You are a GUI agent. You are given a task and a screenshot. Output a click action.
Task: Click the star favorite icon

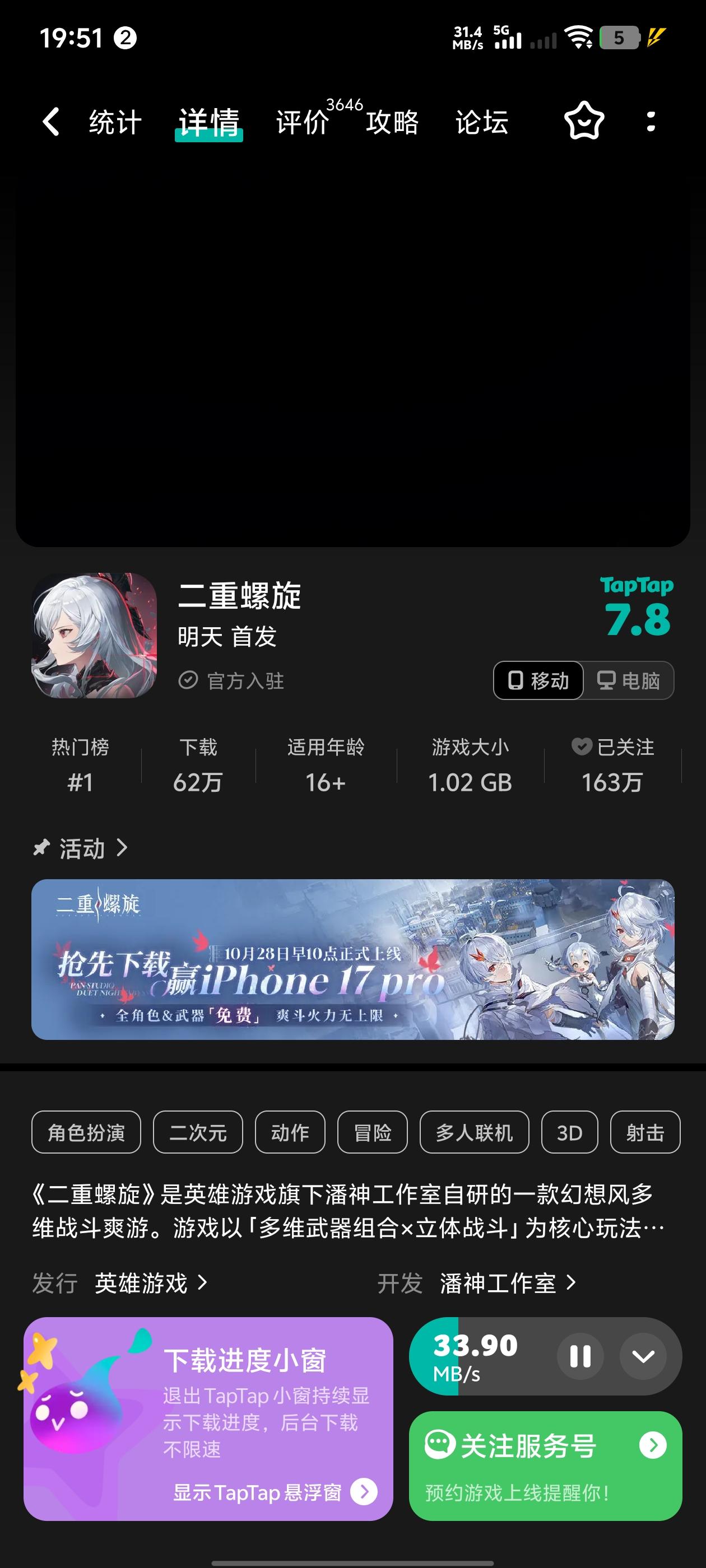point(583,121)
